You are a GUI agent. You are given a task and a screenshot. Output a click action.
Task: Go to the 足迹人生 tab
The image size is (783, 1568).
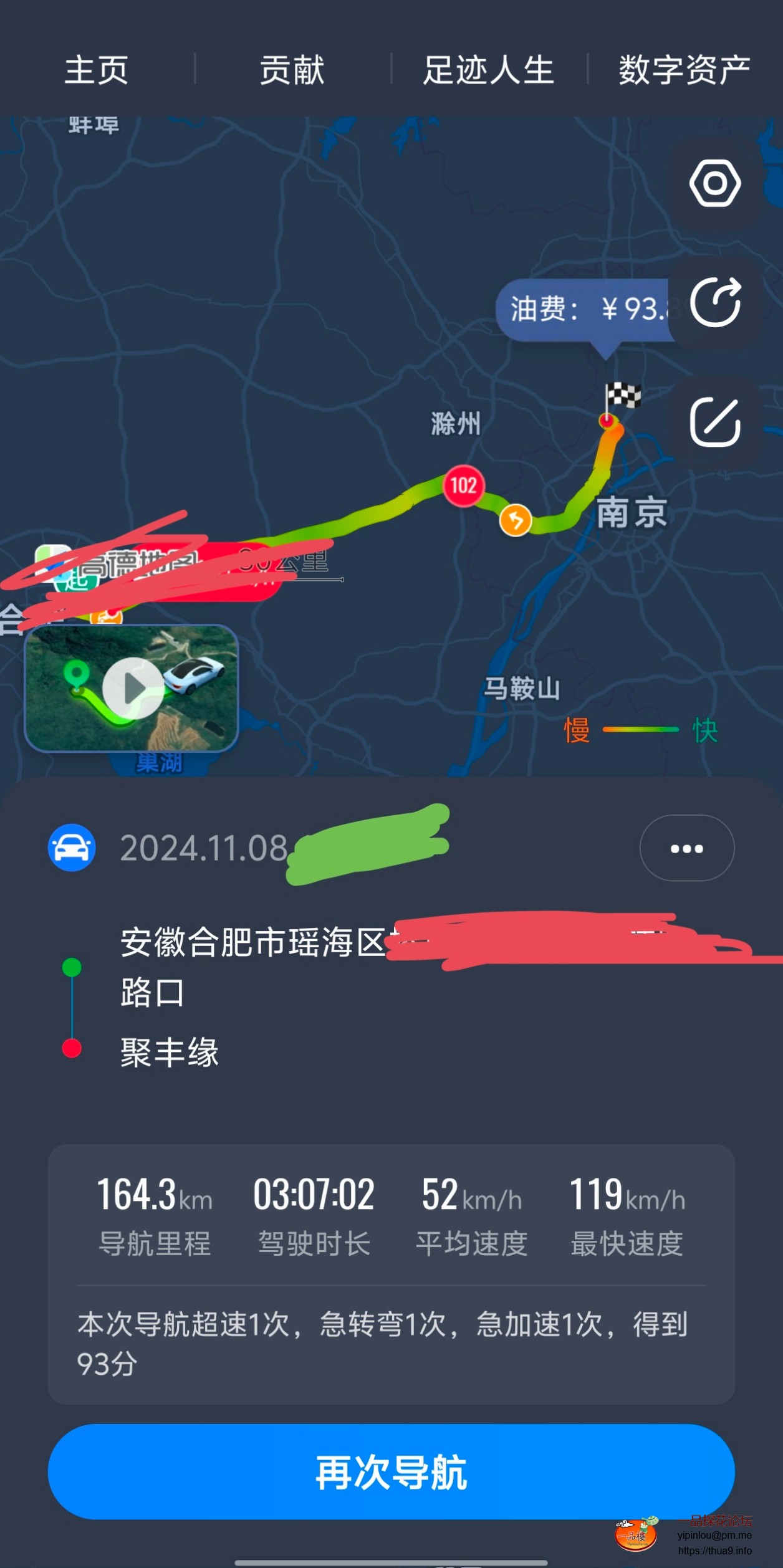point(489,69)
